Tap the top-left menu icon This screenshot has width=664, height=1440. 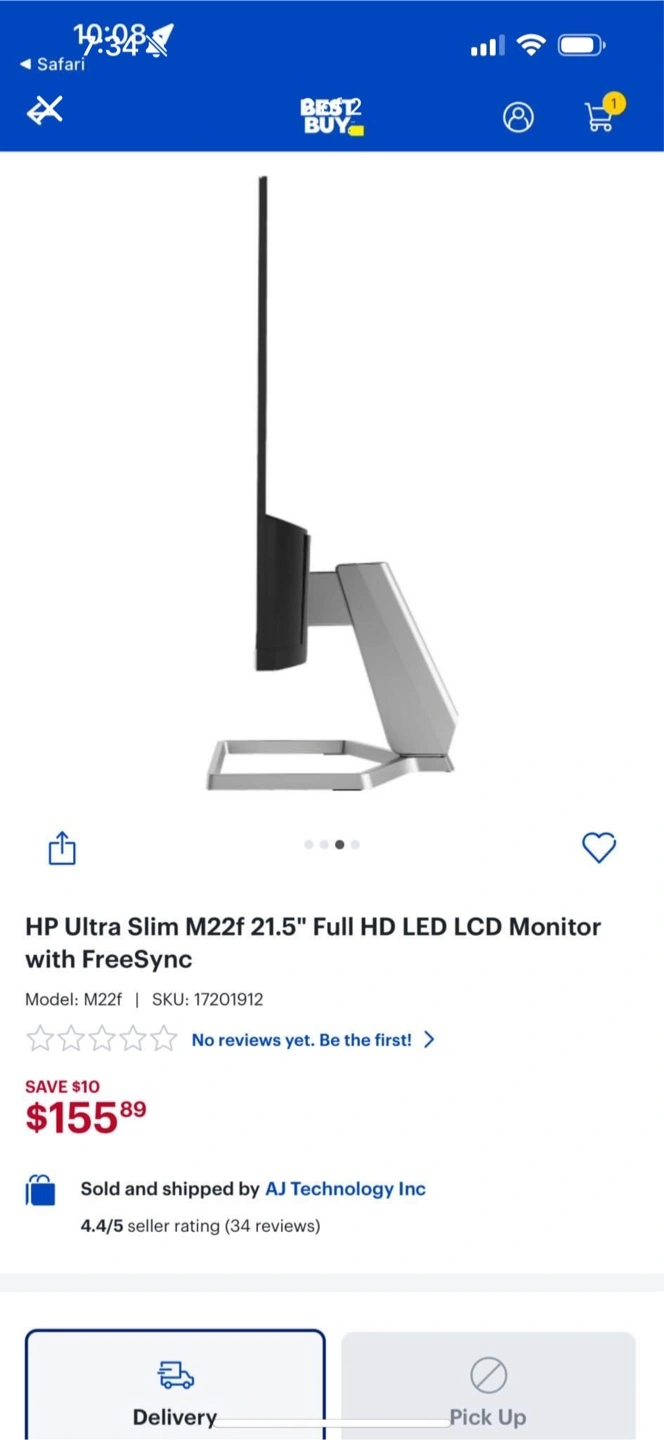point(44,110)
